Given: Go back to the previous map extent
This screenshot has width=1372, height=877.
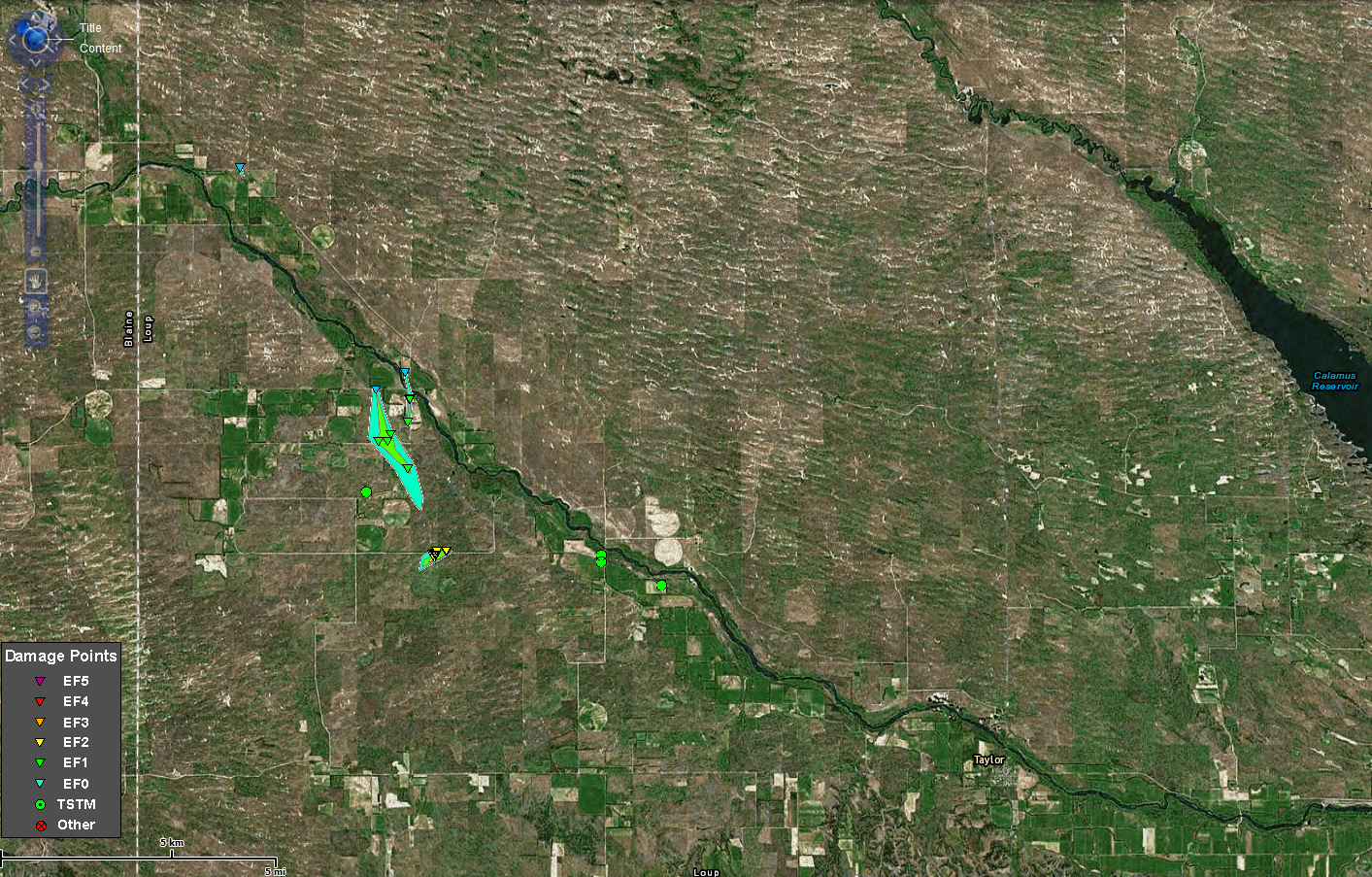Looking at the screenshot, I should coord(24,84).
